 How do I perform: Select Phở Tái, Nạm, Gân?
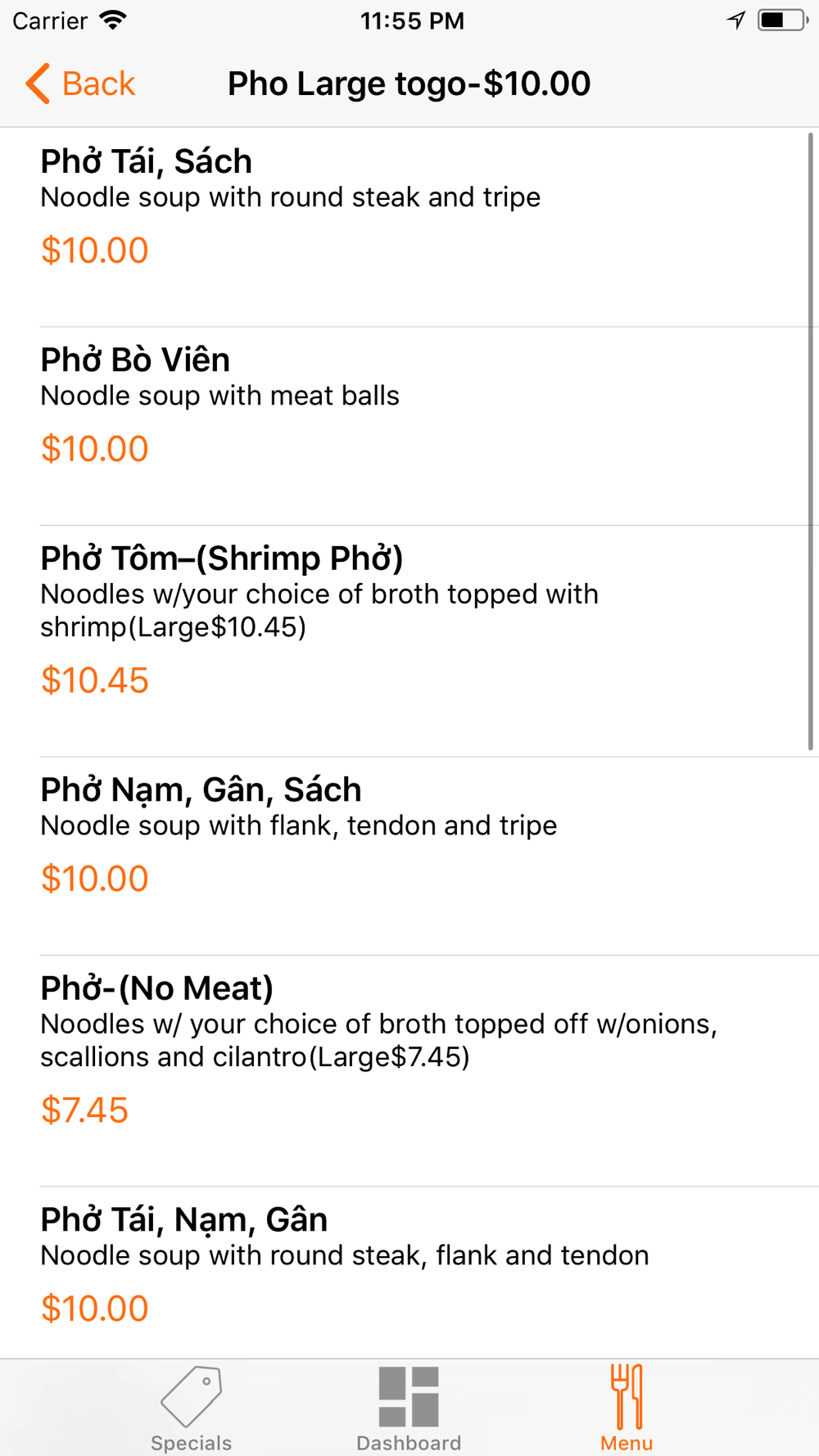tap(409, 1273)
